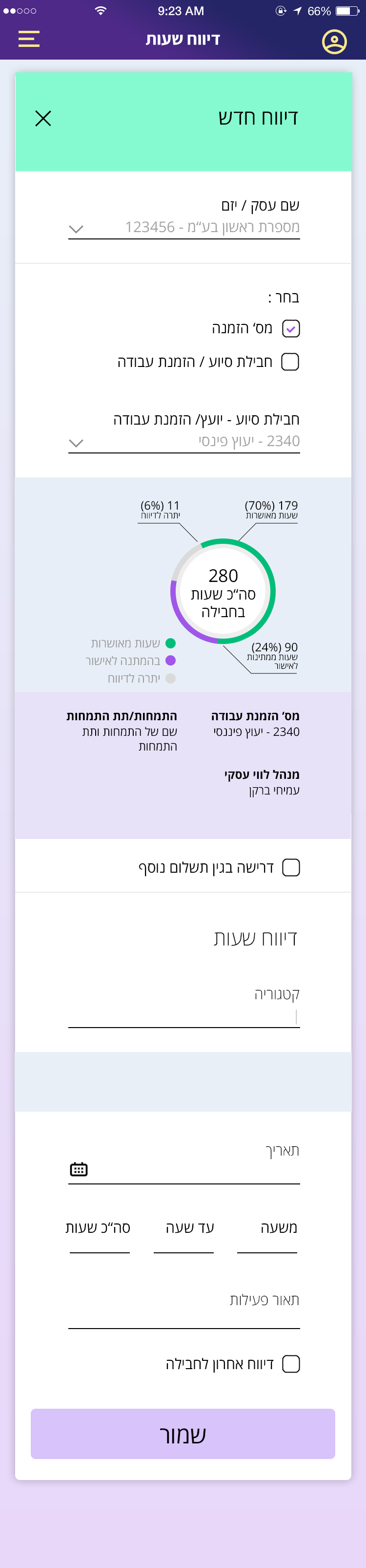Check חבילת סיוע / הזמנת עבודה option
The width and height of the screenshot is (366, 1568).
click(291, 362)
